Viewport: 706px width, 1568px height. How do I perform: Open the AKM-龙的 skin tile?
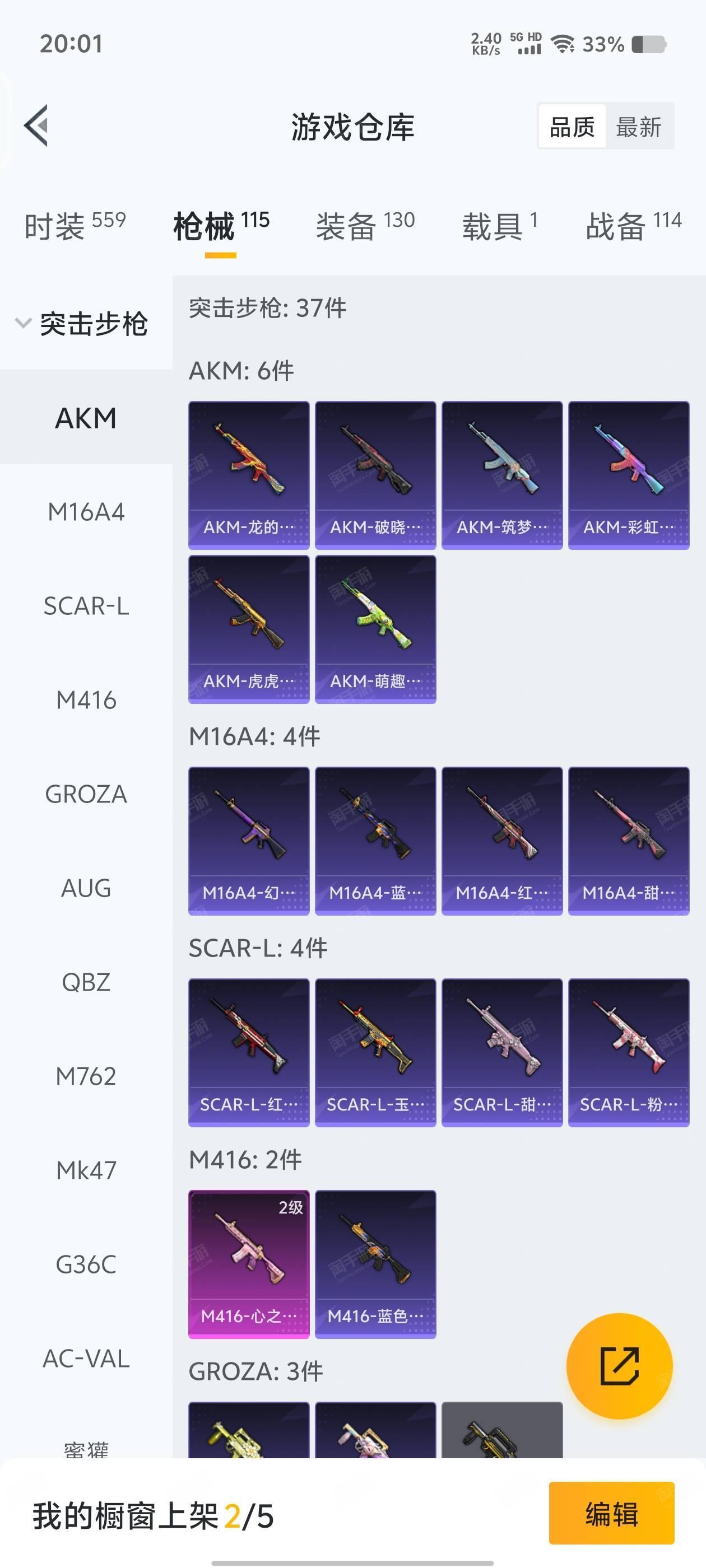[x=249, y=475]
